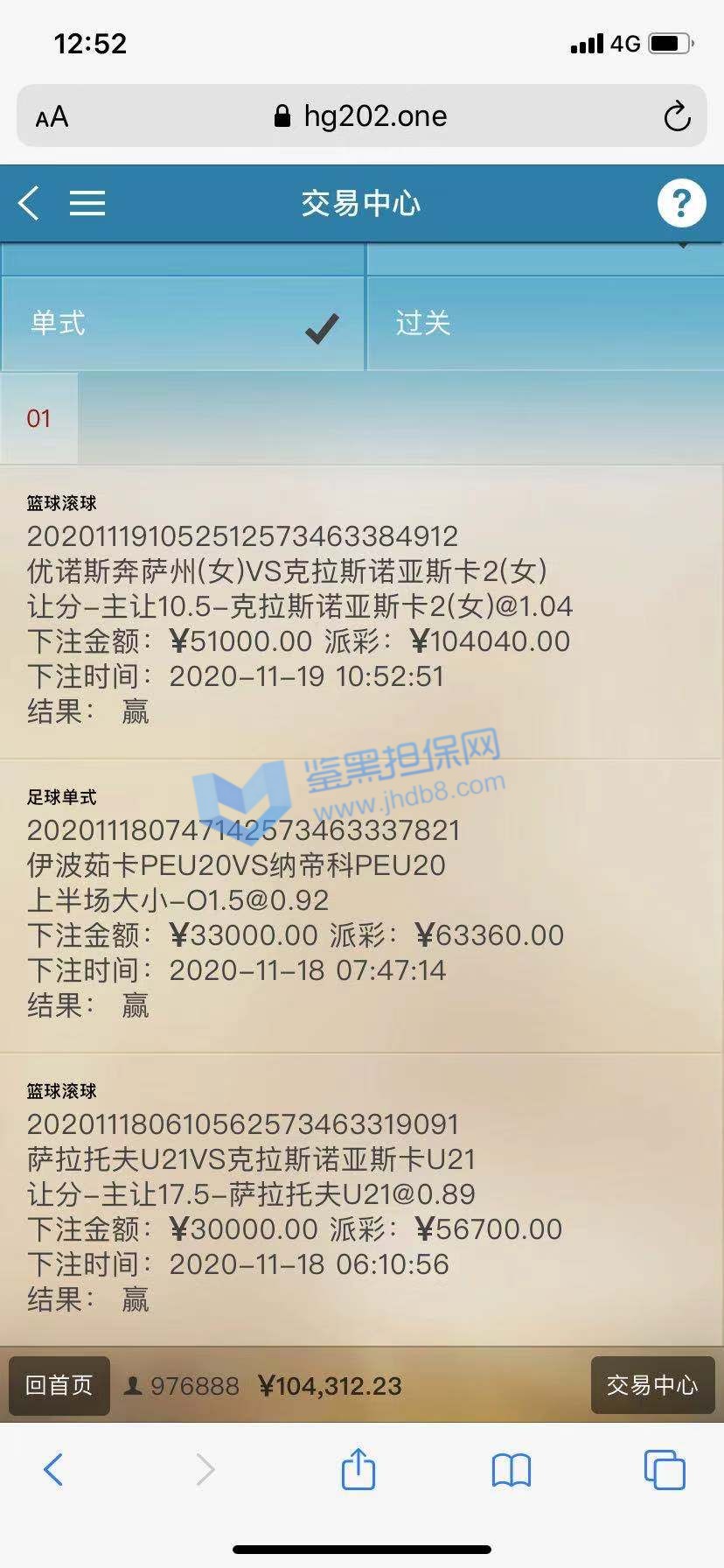The image size is (724, 1568).
Task: Open Safari bookmarks
Action: pyautogui.click(x=512, y=1470)
